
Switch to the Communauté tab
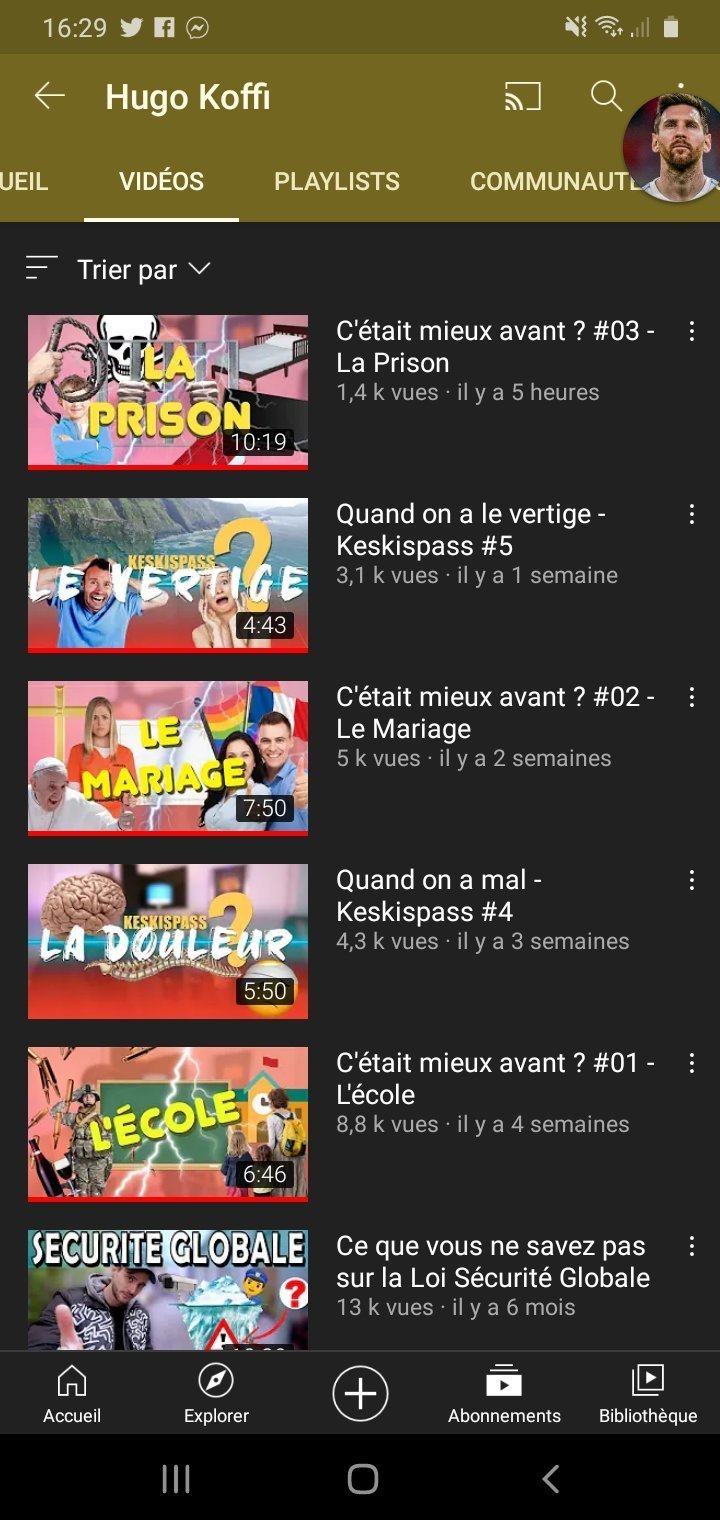[555, 181]
